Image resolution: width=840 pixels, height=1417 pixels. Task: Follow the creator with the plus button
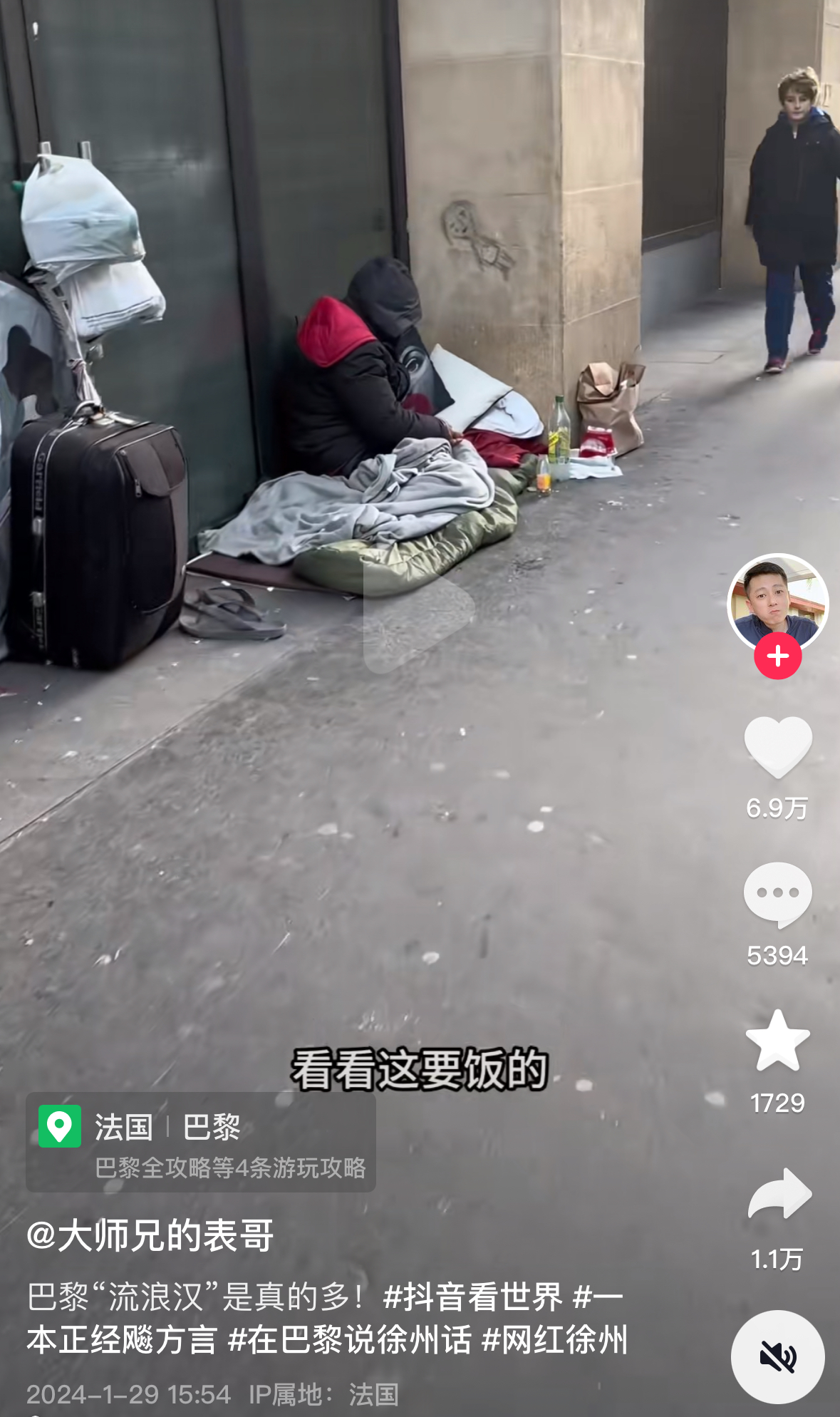point(777,656)
